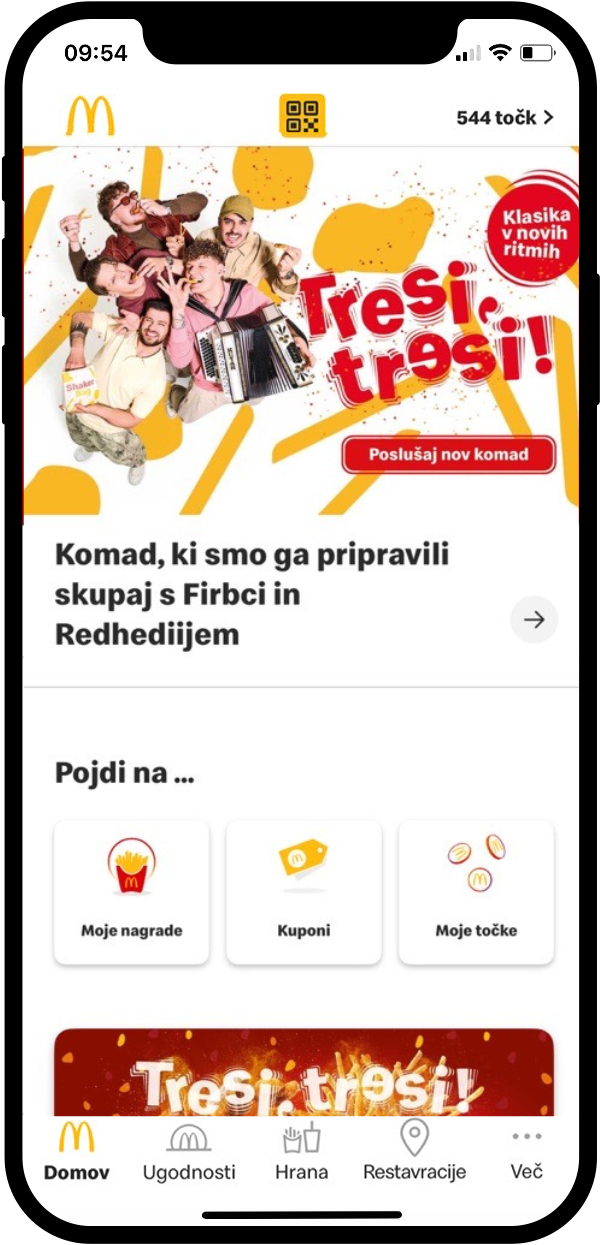Tap the Poslušaj nov komad button
This screenshot has height=1245, width=600.
(x=448, y=455)
